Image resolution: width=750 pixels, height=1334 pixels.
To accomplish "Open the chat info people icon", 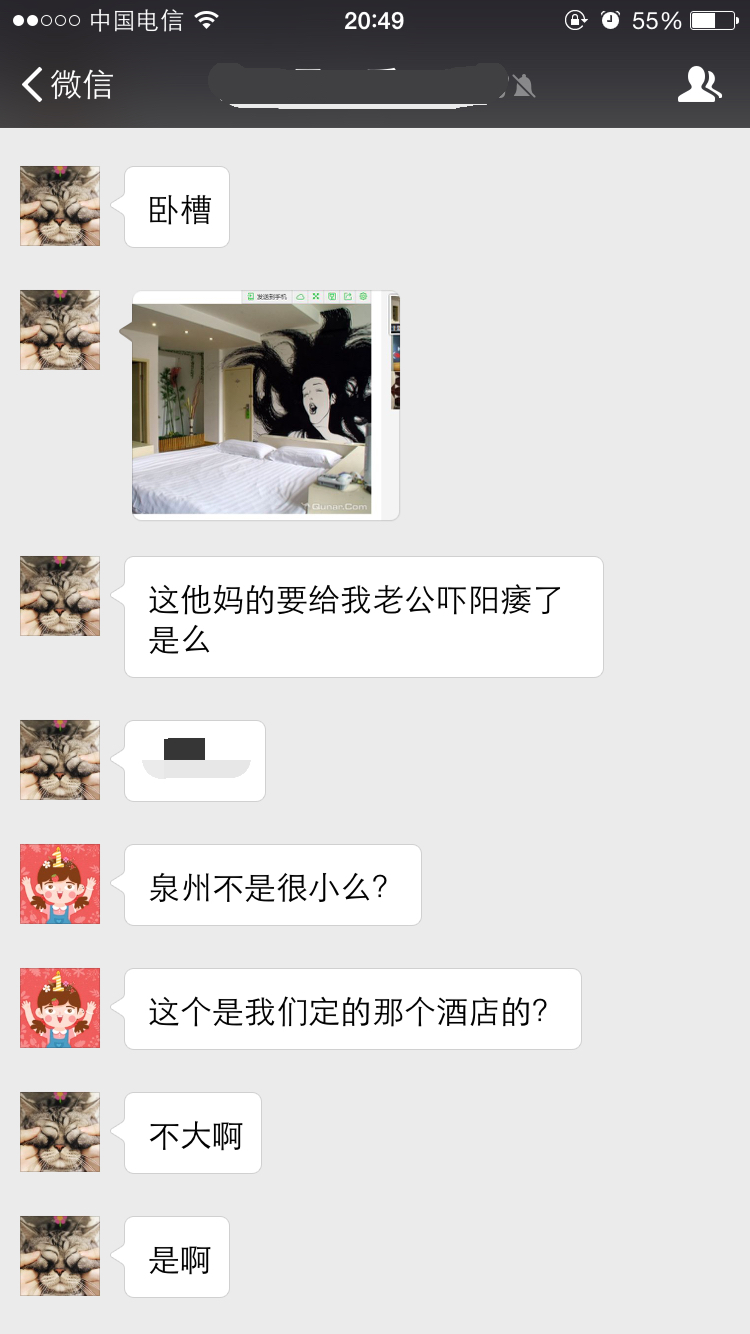I will tap(699, 85).
